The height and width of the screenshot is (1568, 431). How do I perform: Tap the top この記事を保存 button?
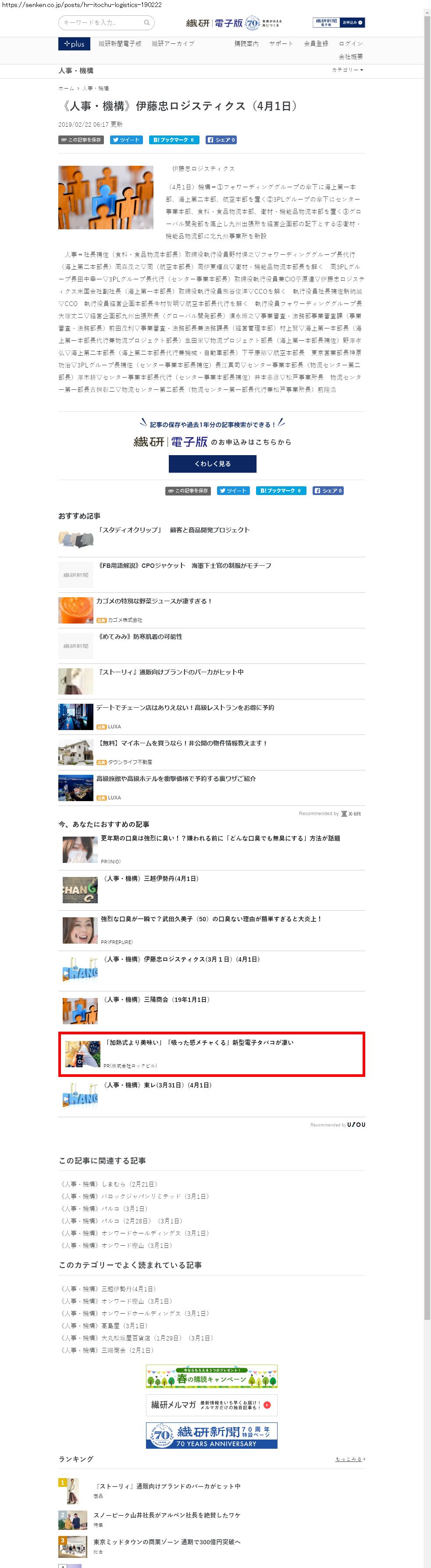tap(81, 140)
